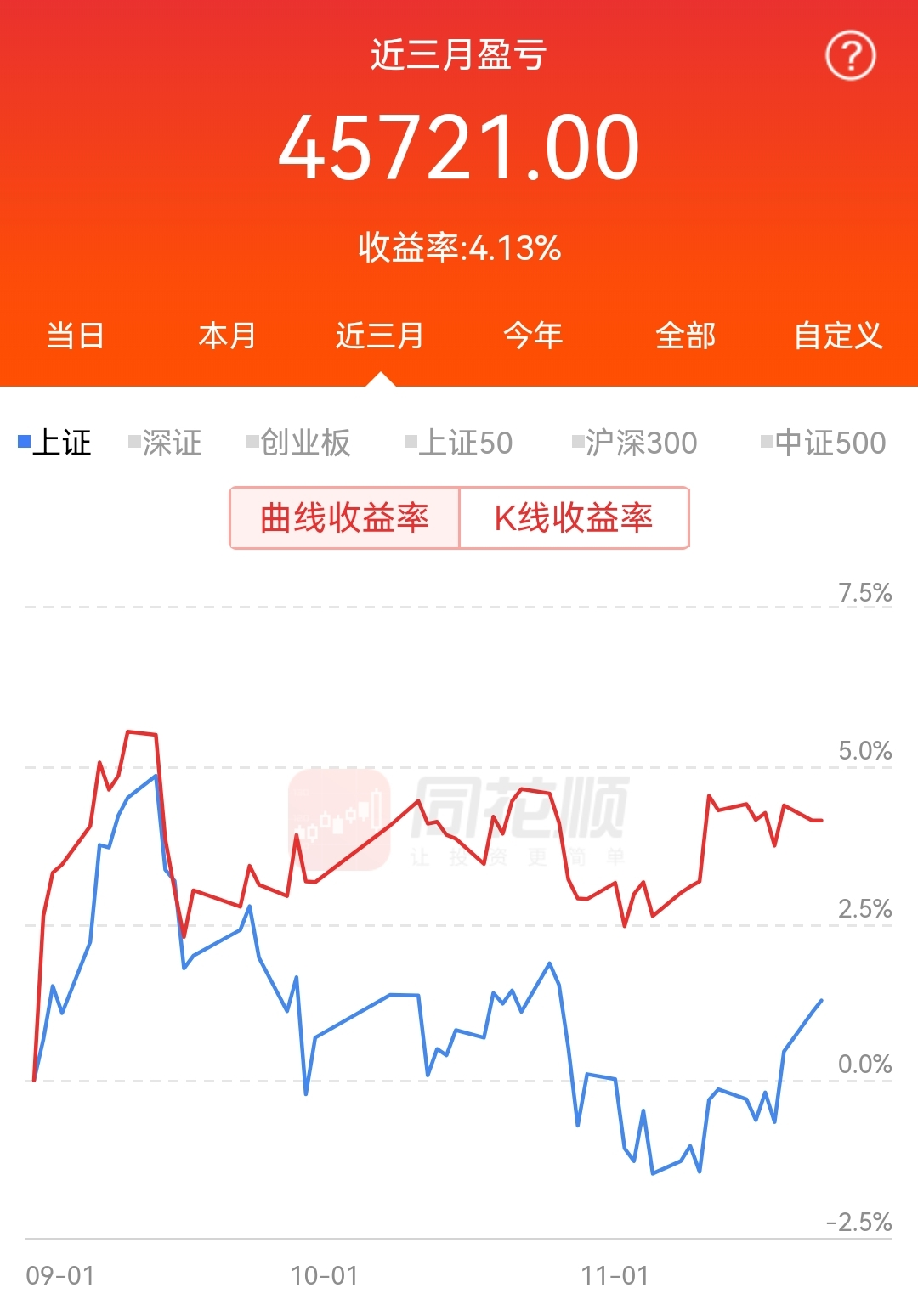This screenshot has width=918, height=1316.
Task: Switch to the 今年 tab
Action: [533, 336]
